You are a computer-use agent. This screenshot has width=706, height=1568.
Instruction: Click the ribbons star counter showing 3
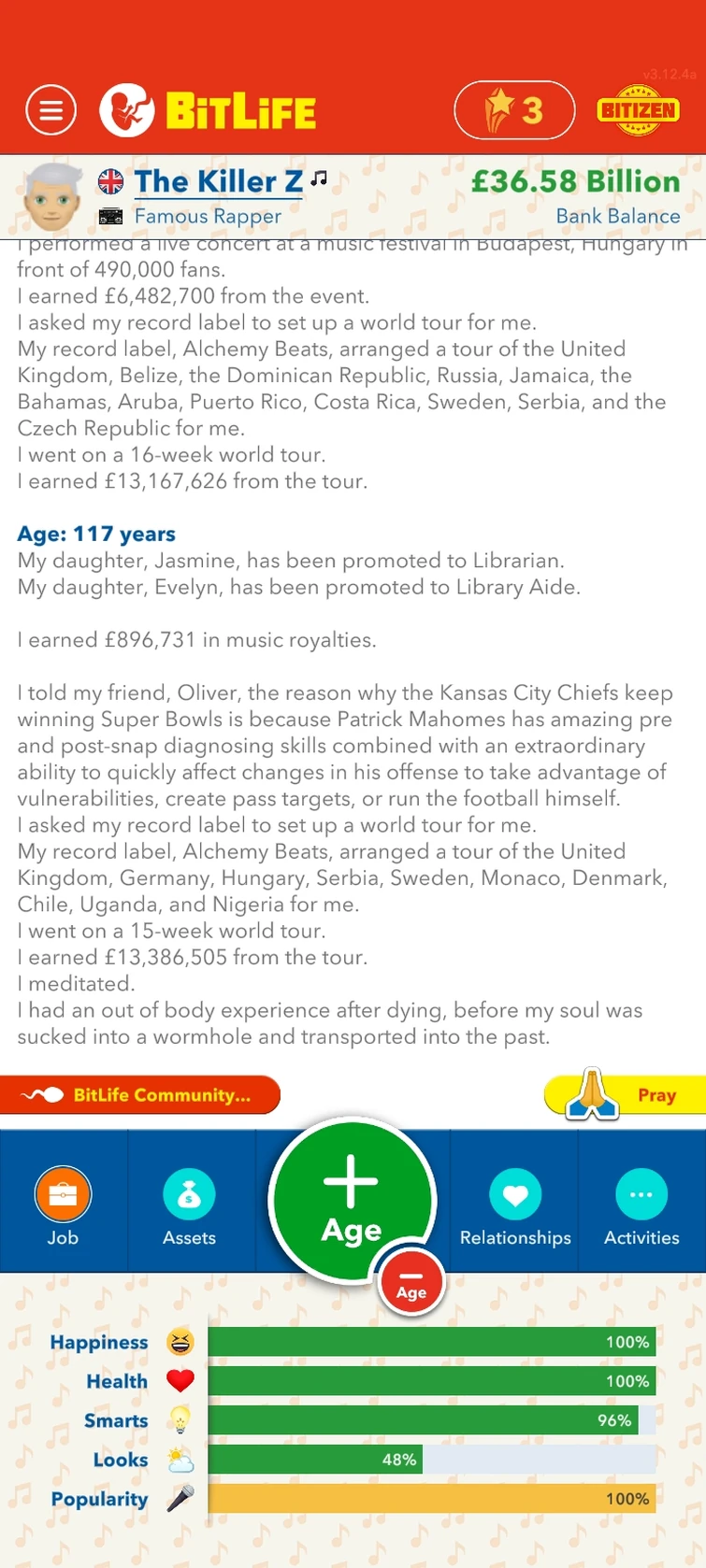pyautogui.click(x=513, y=109)
